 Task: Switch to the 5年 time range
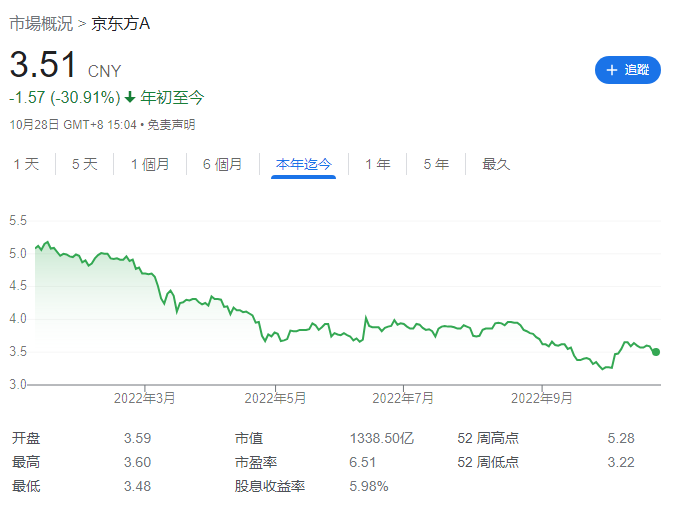tap(435, 164)
